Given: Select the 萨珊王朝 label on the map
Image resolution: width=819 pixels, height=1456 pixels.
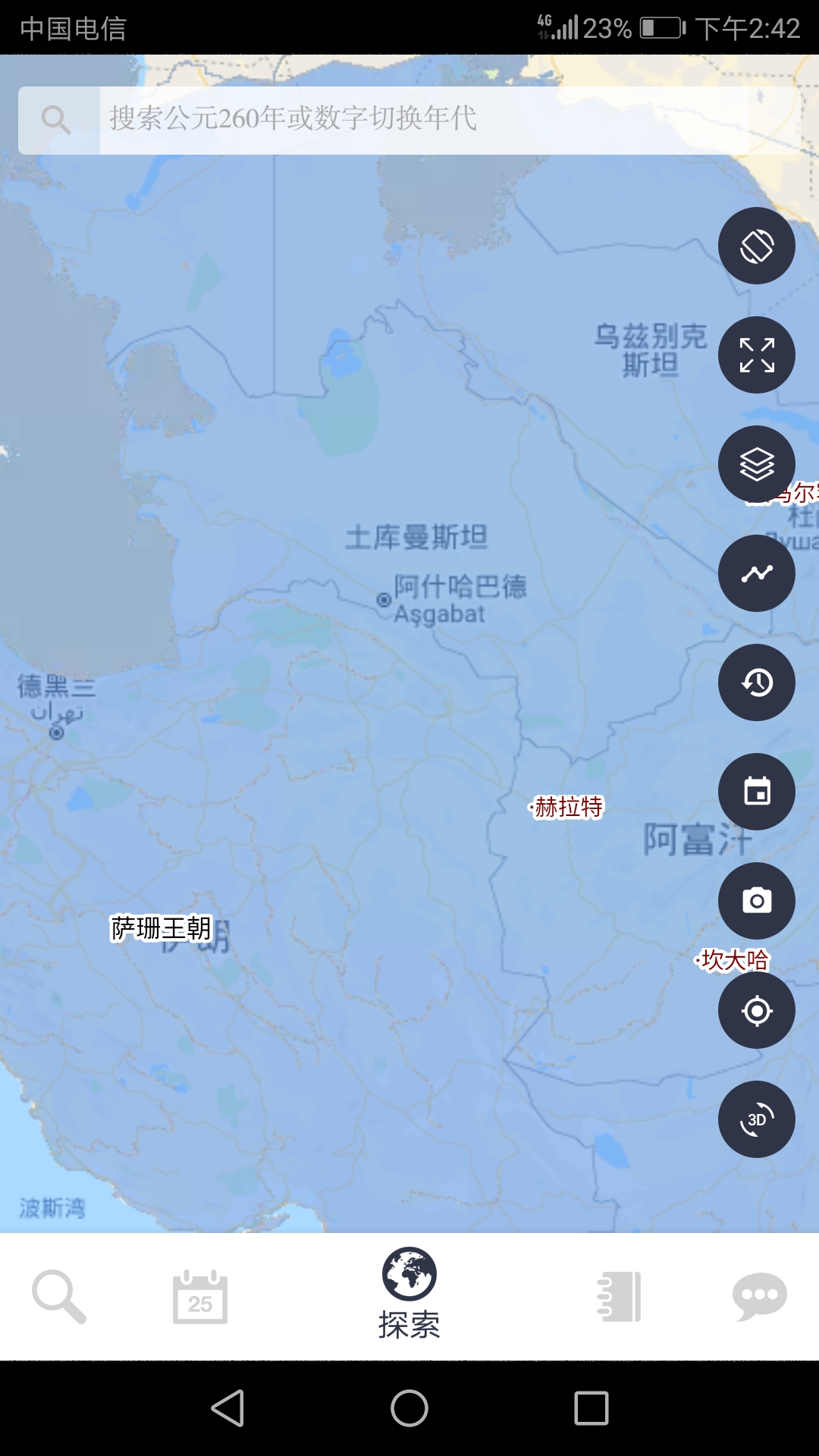Looking at the screenshot, I should [161, 927].
